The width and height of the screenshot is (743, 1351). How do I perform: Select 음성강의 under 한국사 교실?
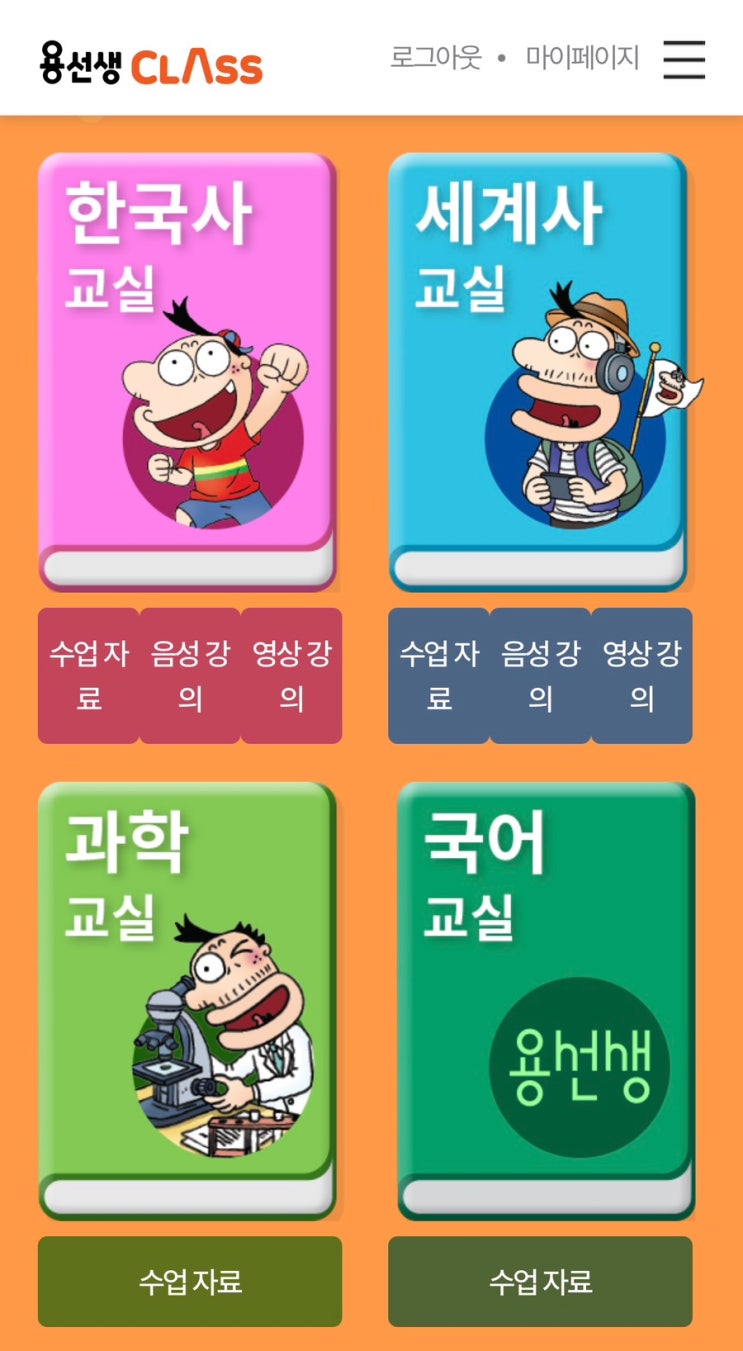click(190, 676)
